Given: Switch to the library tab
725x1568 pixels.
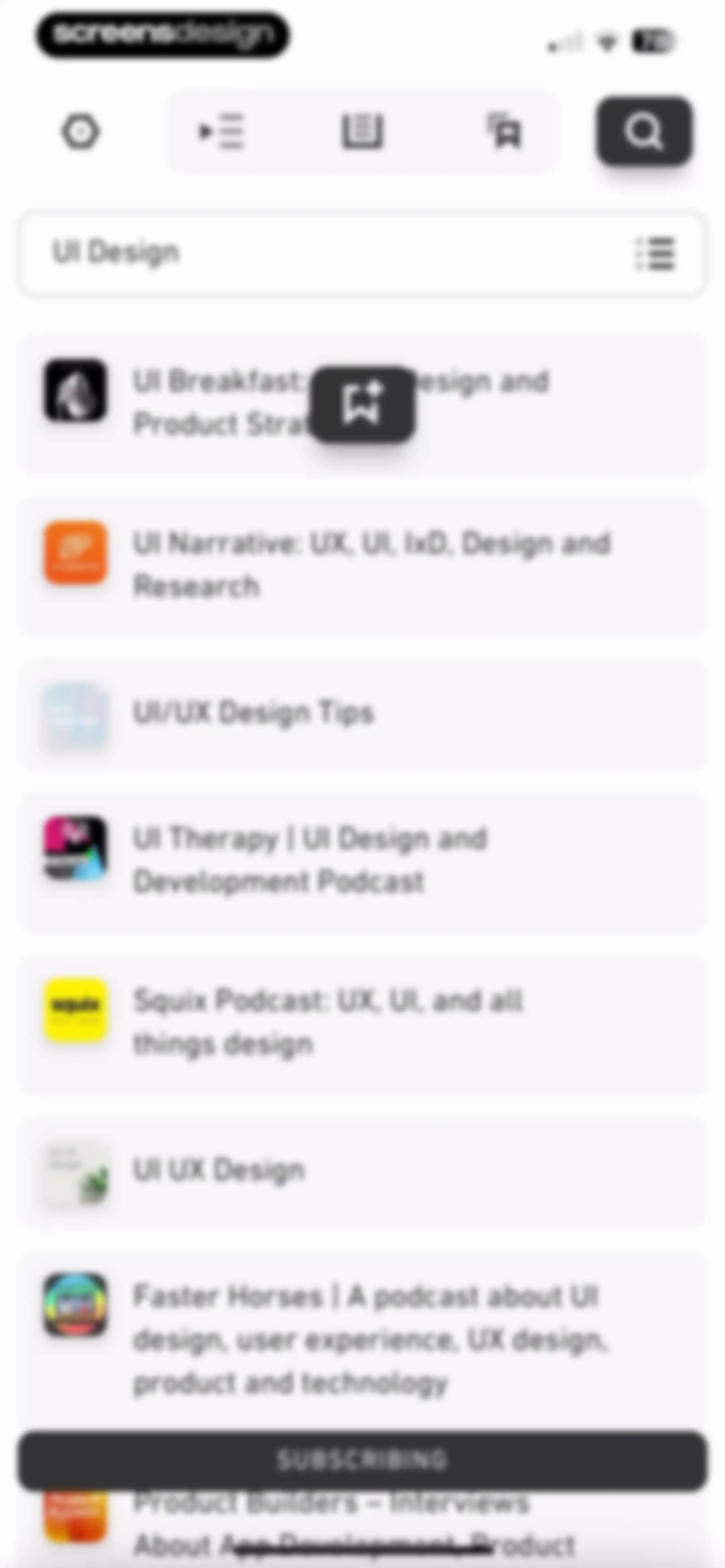Looking at the screenshot, I should click(362, 132).
